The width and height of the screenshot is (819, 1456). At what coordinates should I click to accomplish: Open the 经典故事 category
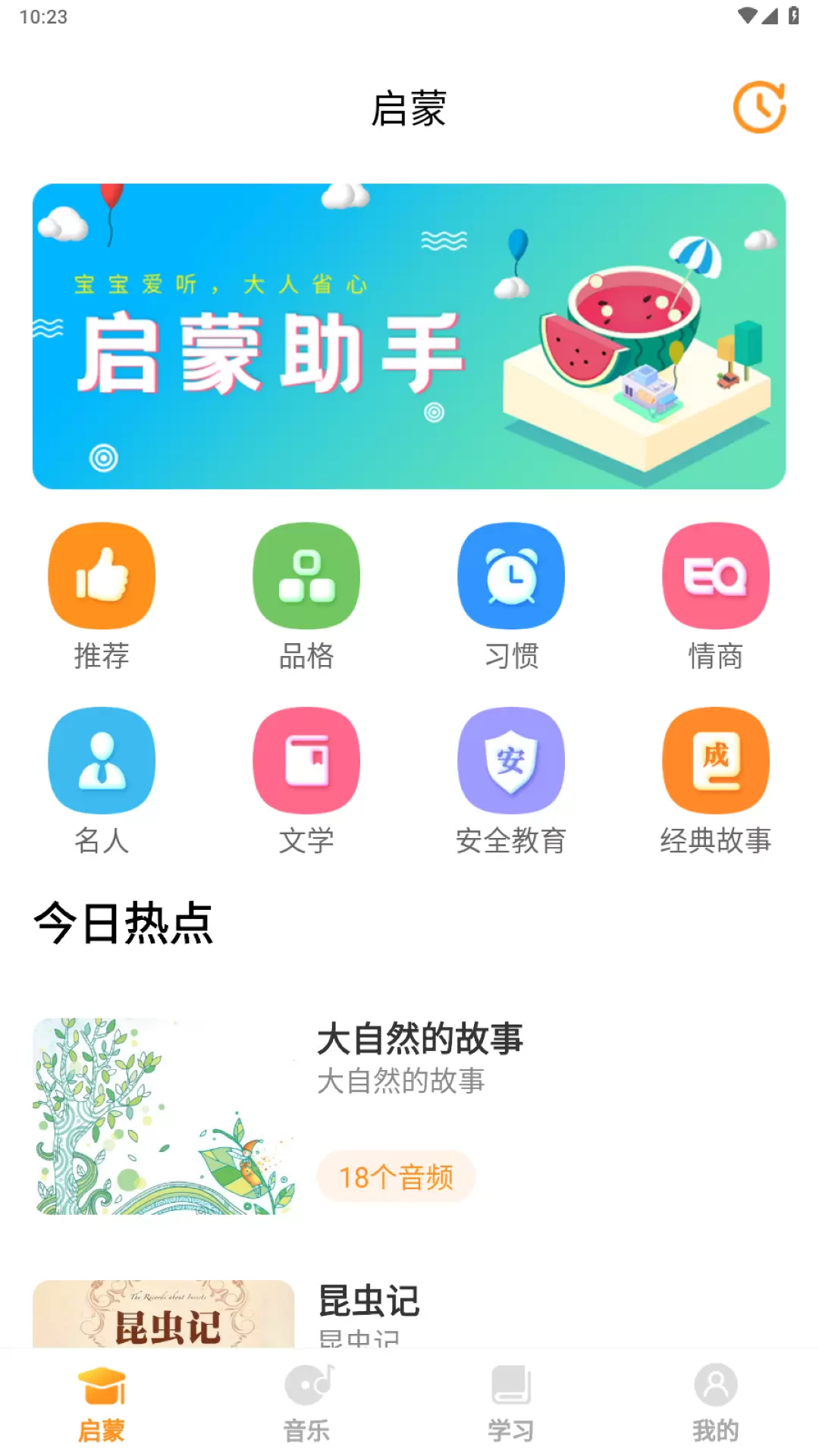(716, 781)
